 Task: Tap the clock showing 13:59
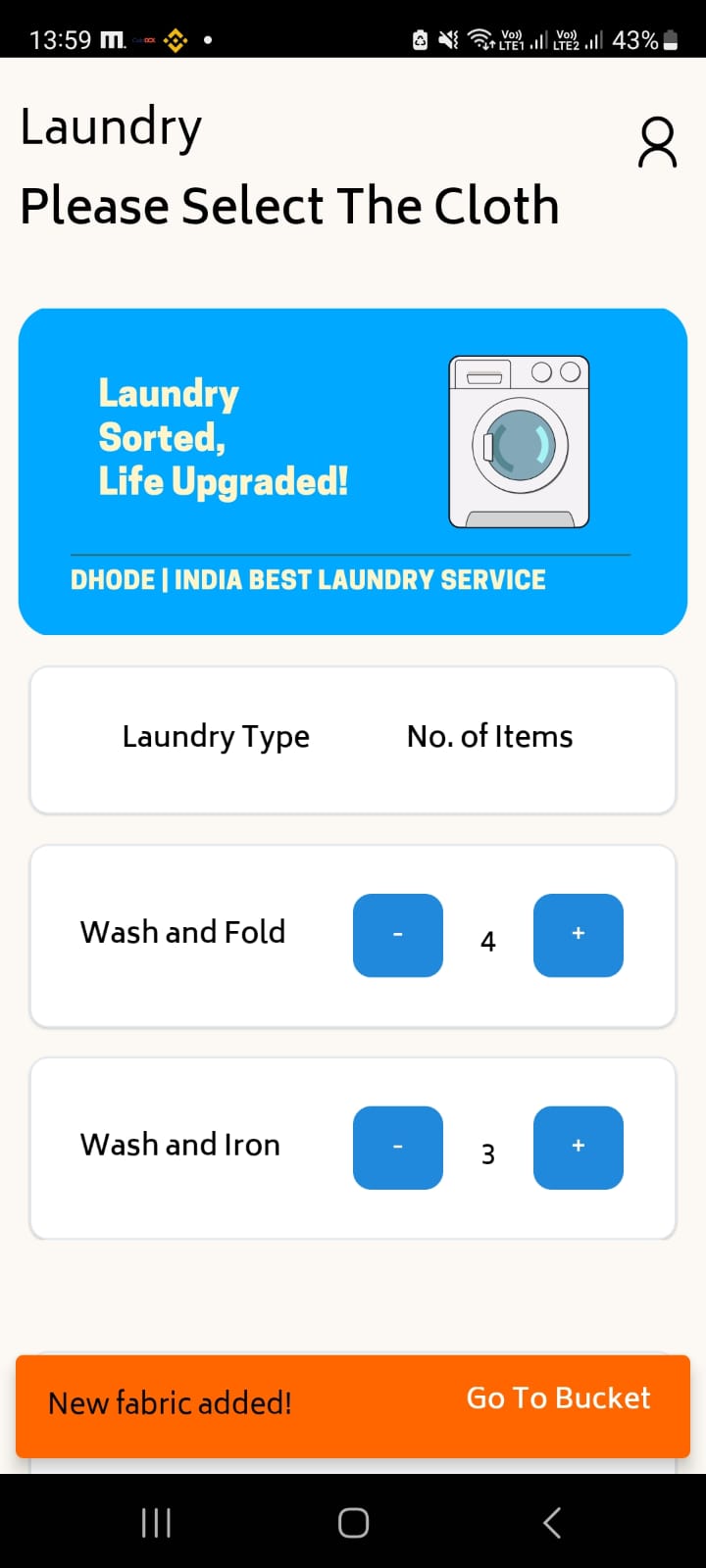[x=64, y=40]
